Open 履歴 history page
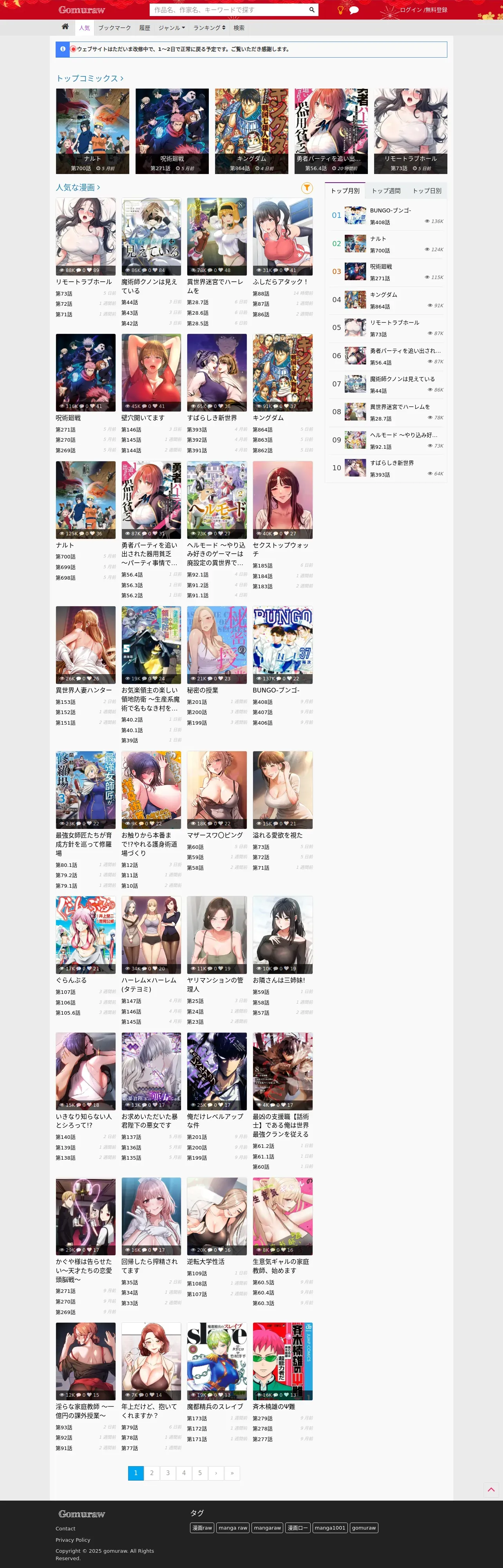Screen dimensions: 503x1568 coord(144,28)
